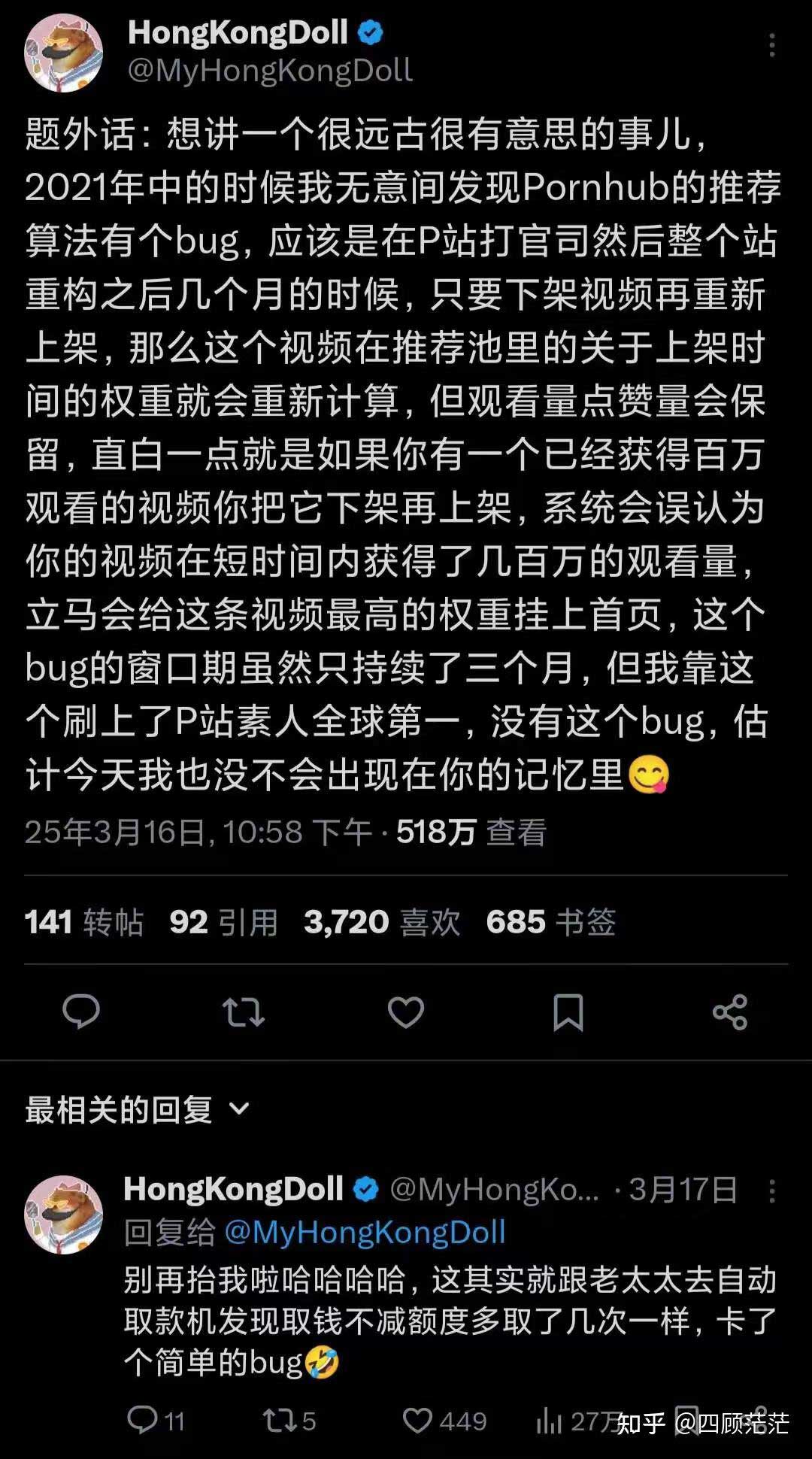Open the avatar on the 3月17日 reply

[x=64, y=1215]
